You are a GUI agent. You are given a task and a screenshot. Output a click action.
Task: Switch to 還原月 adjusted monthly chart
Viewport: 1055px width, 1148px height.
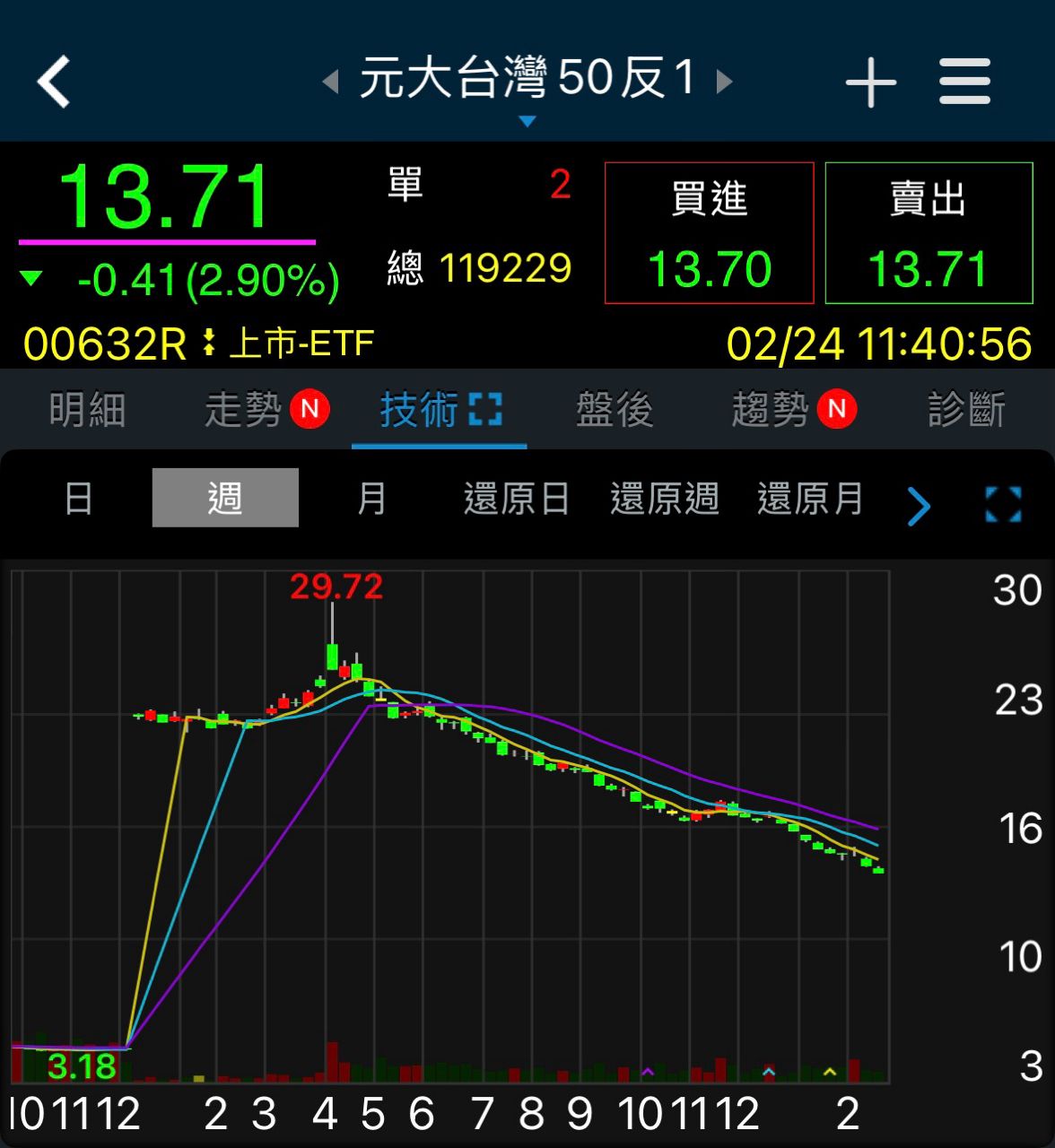click(x=810, y=498)
